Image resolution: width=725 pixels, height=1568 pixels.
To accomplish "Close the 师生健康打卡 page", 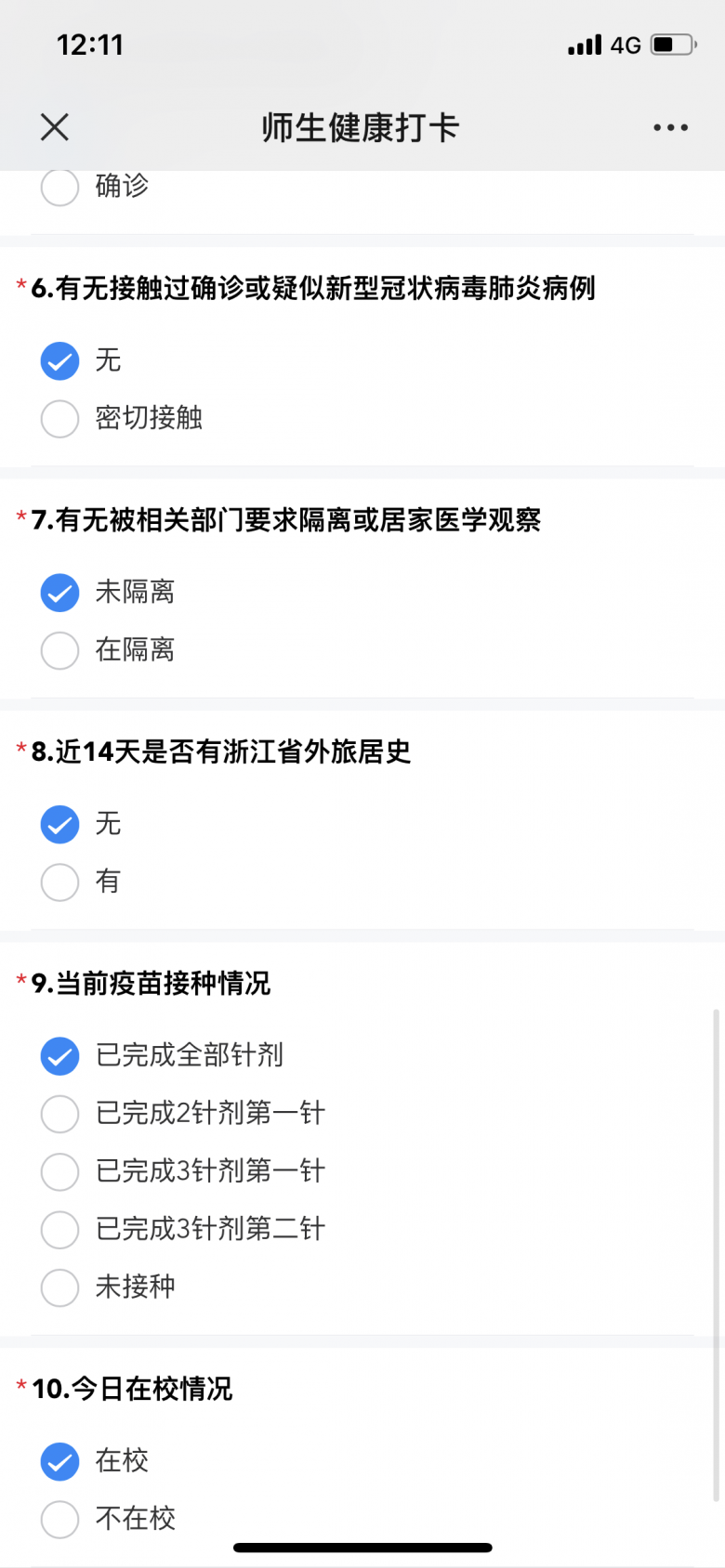I will (55, 127).
